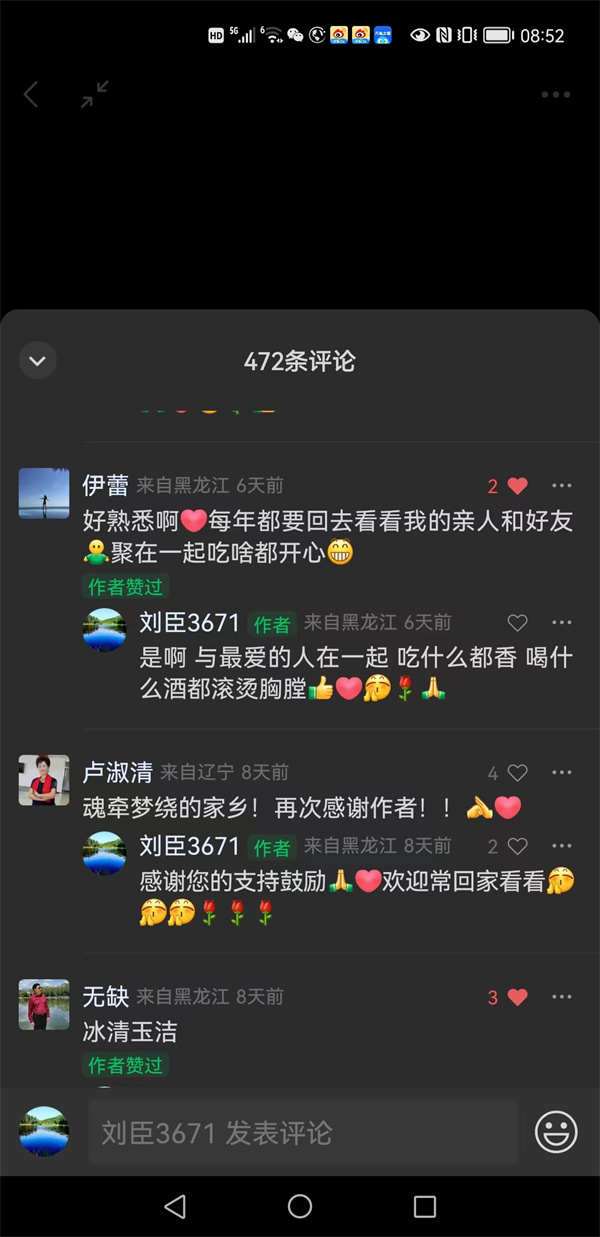
Task: Open more options for 卢淑清's comment
Action: click(562, 773)
